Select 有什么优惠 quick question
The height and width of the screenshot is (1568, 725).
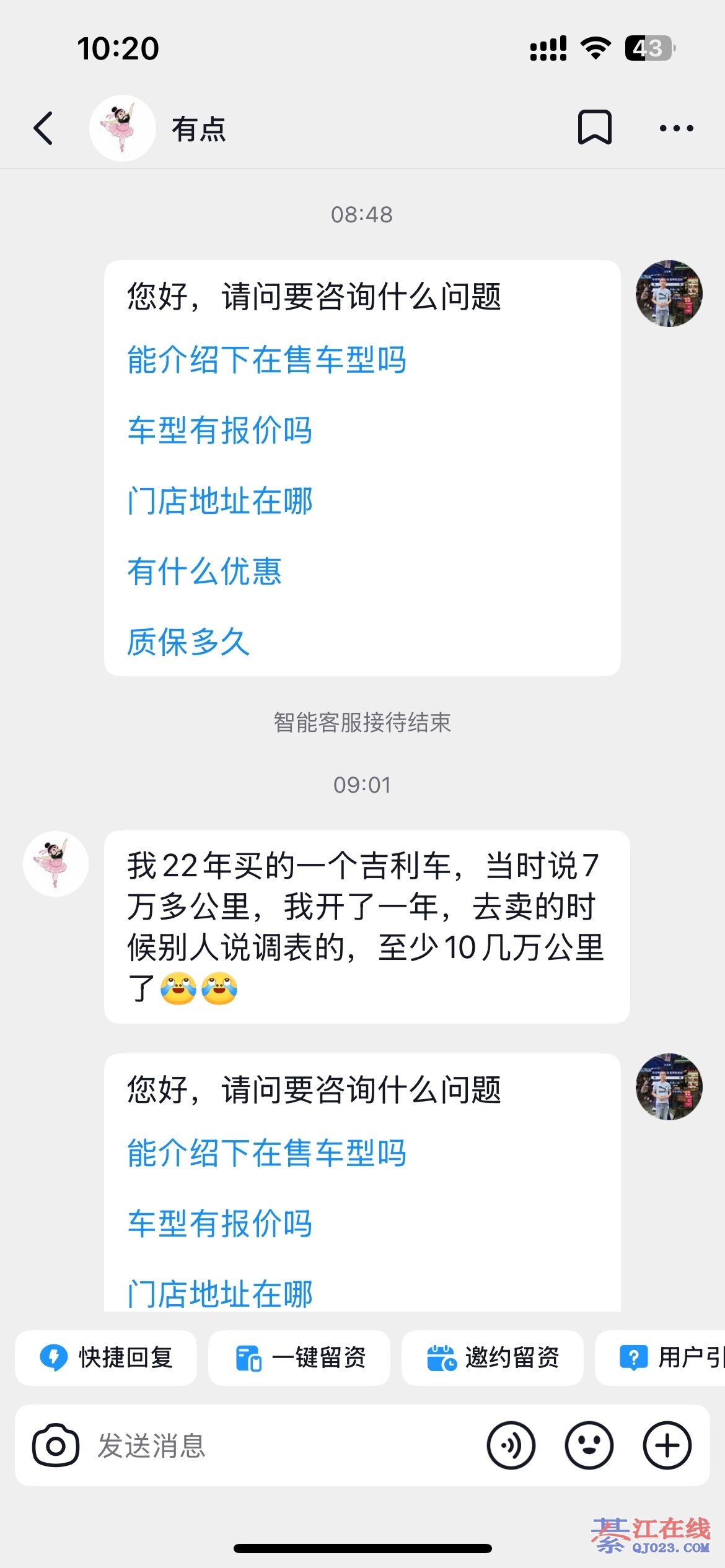204,571
